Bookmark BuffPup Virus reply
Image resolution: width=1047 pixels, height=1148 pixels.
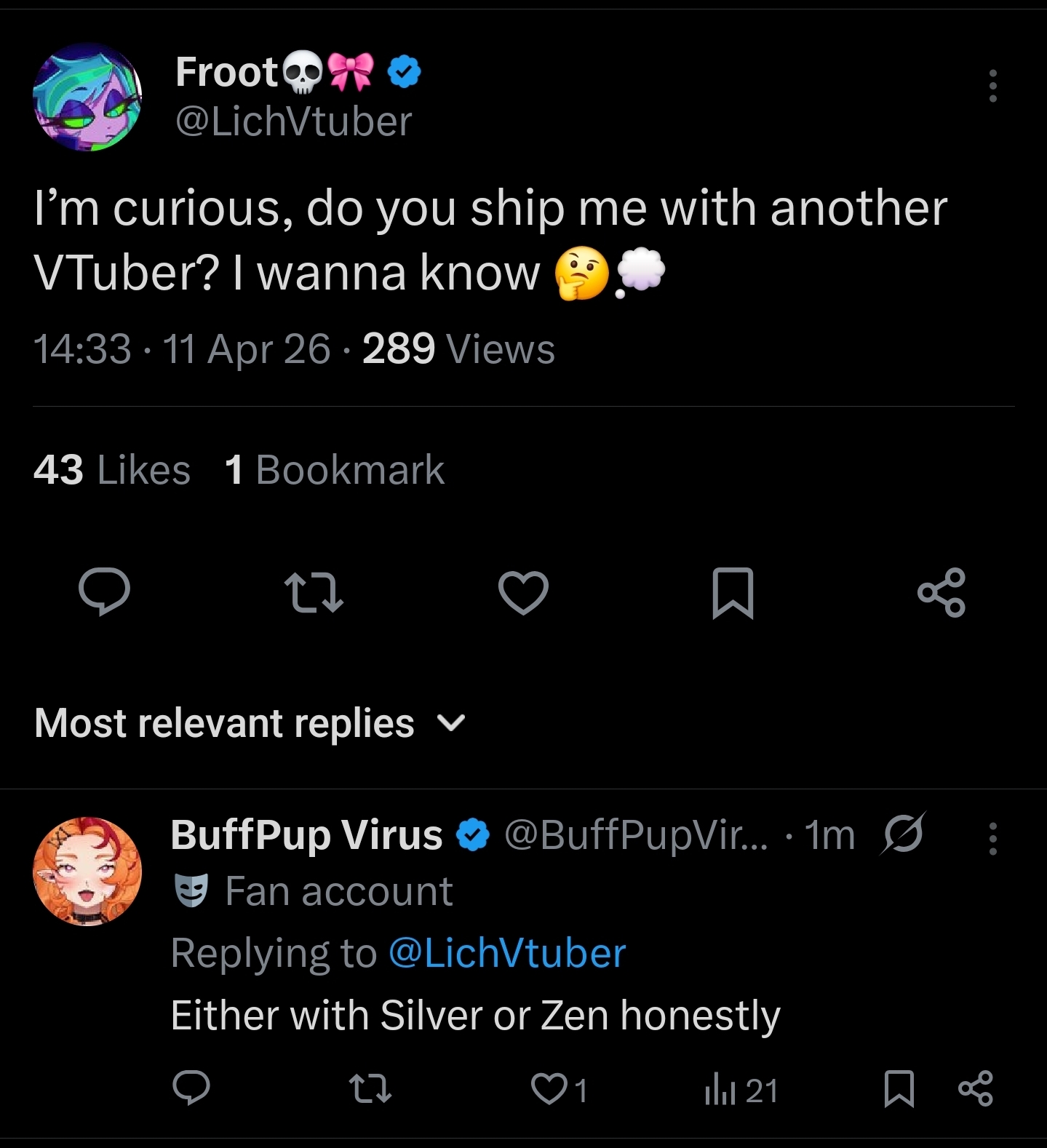point(899,1089)
